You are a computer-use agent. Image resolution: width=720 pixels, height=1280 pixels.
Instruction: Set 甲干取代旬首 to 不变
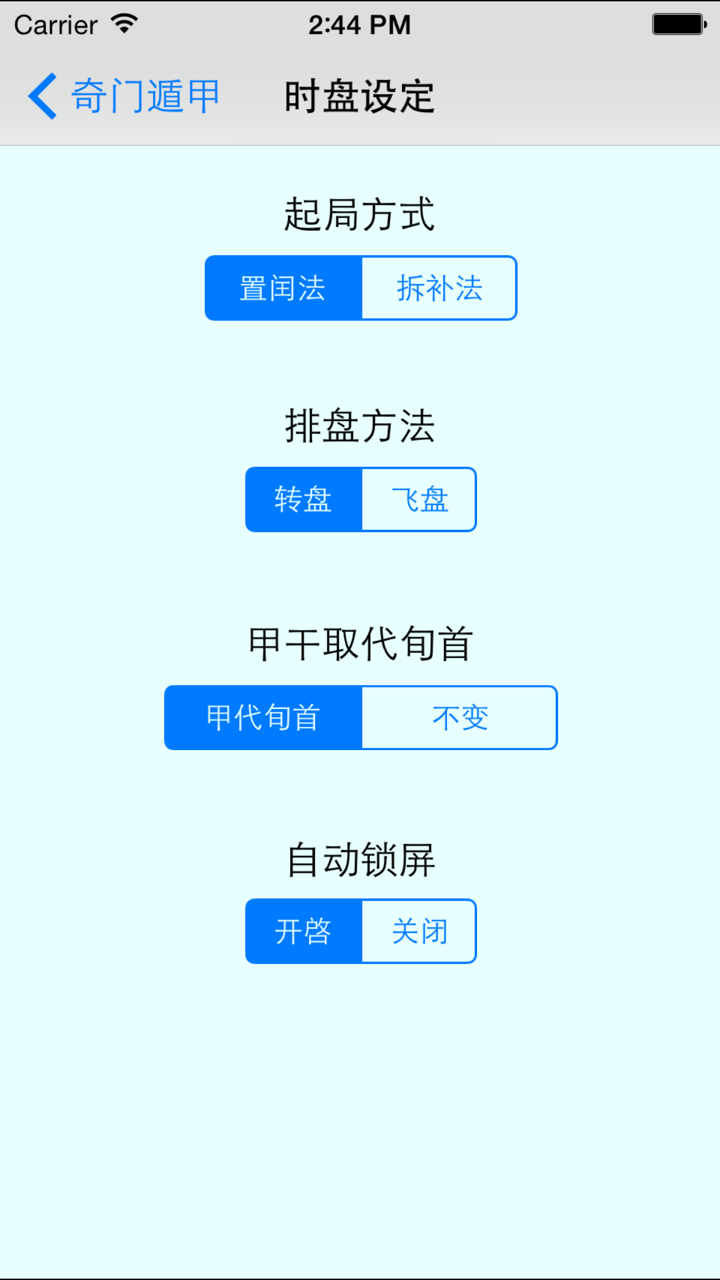459,717
